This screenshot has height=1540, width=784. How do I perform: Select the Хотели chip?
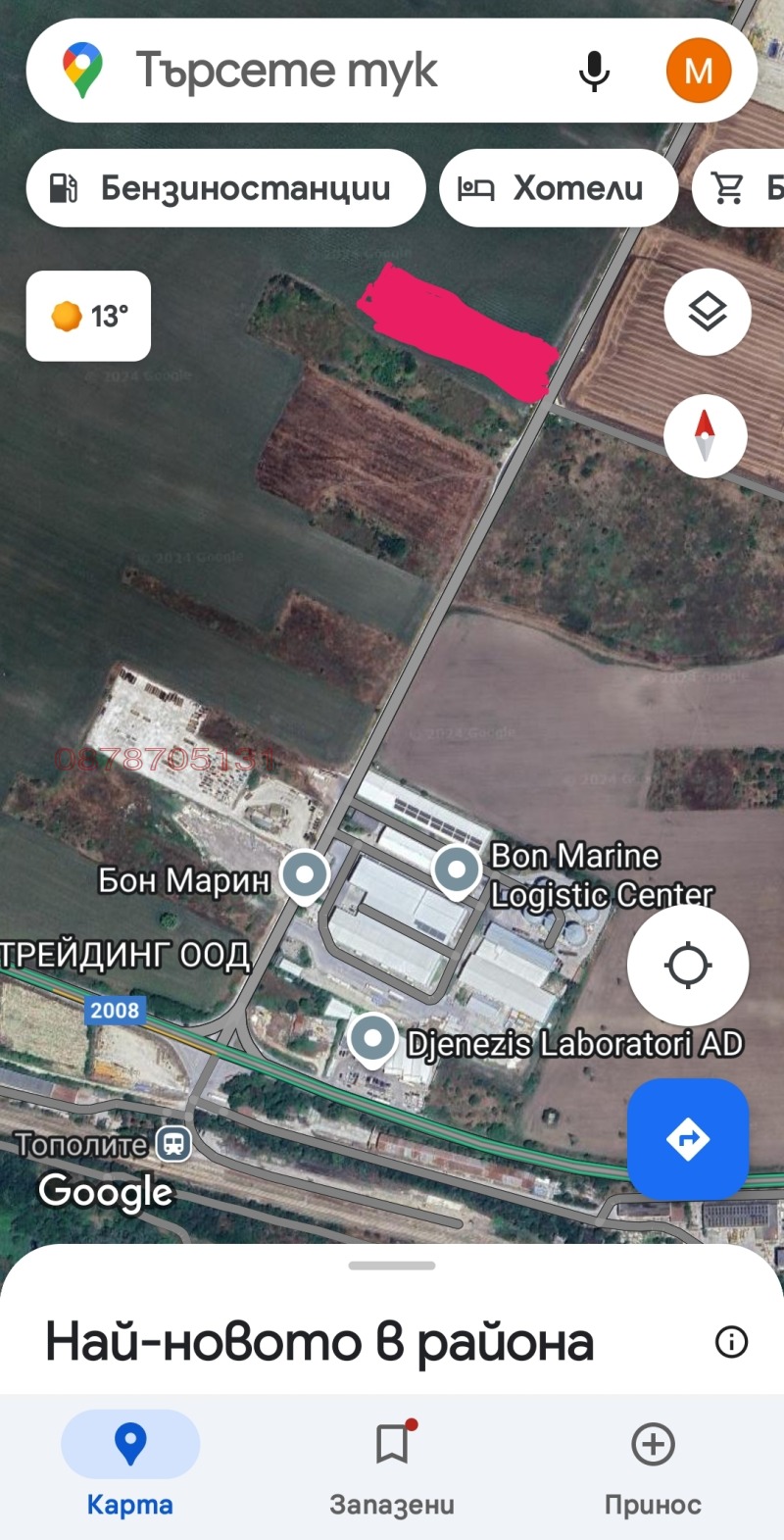(x=559, y=188)
